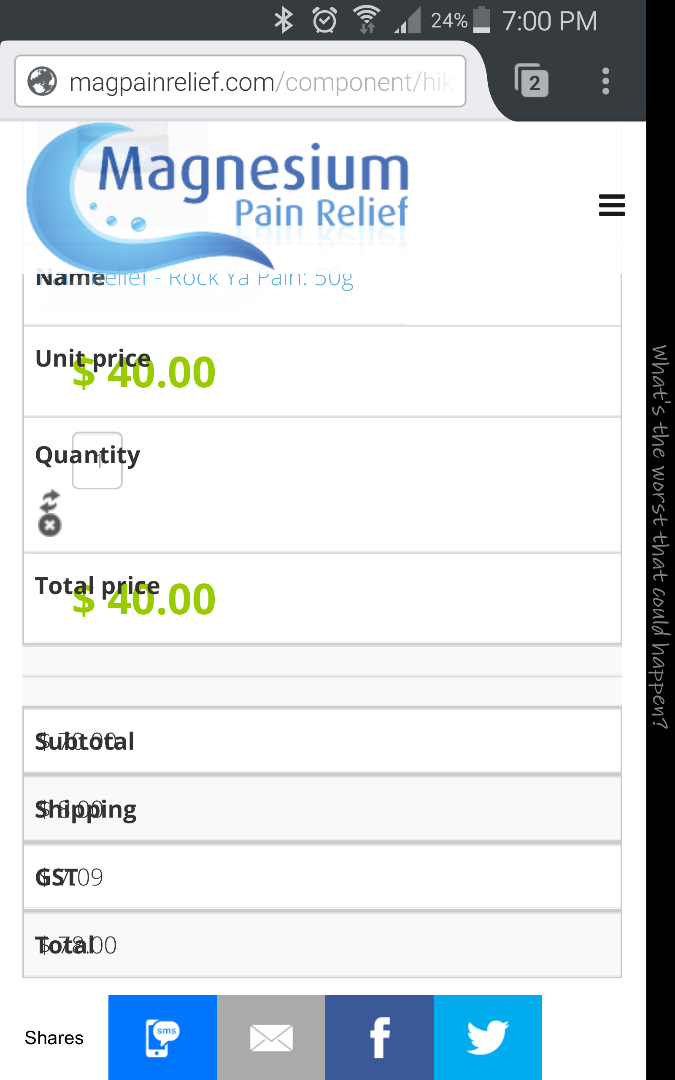Share the page on Facebook

click(x=379, y=1037)
